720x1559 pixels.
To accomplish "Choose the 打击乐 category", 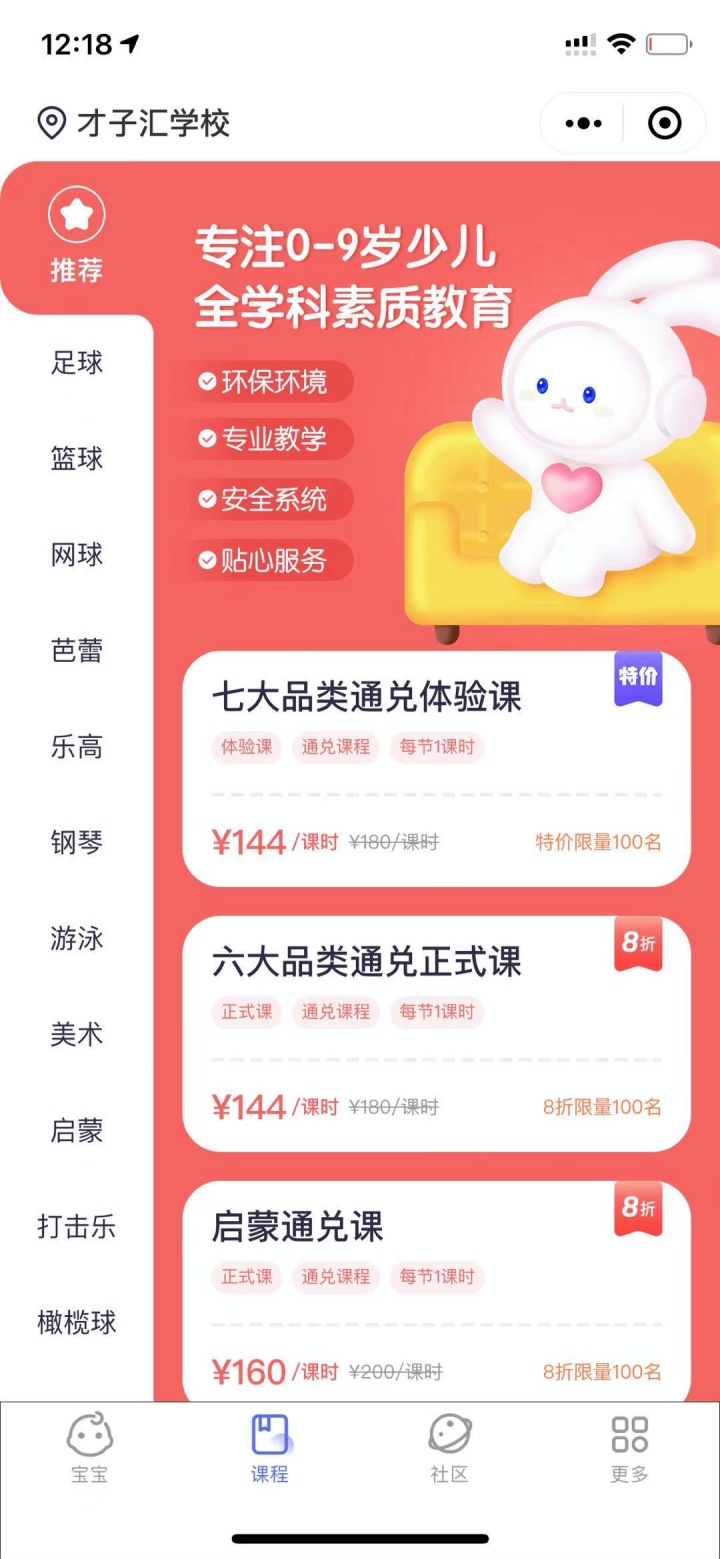I will [77, 1227].
